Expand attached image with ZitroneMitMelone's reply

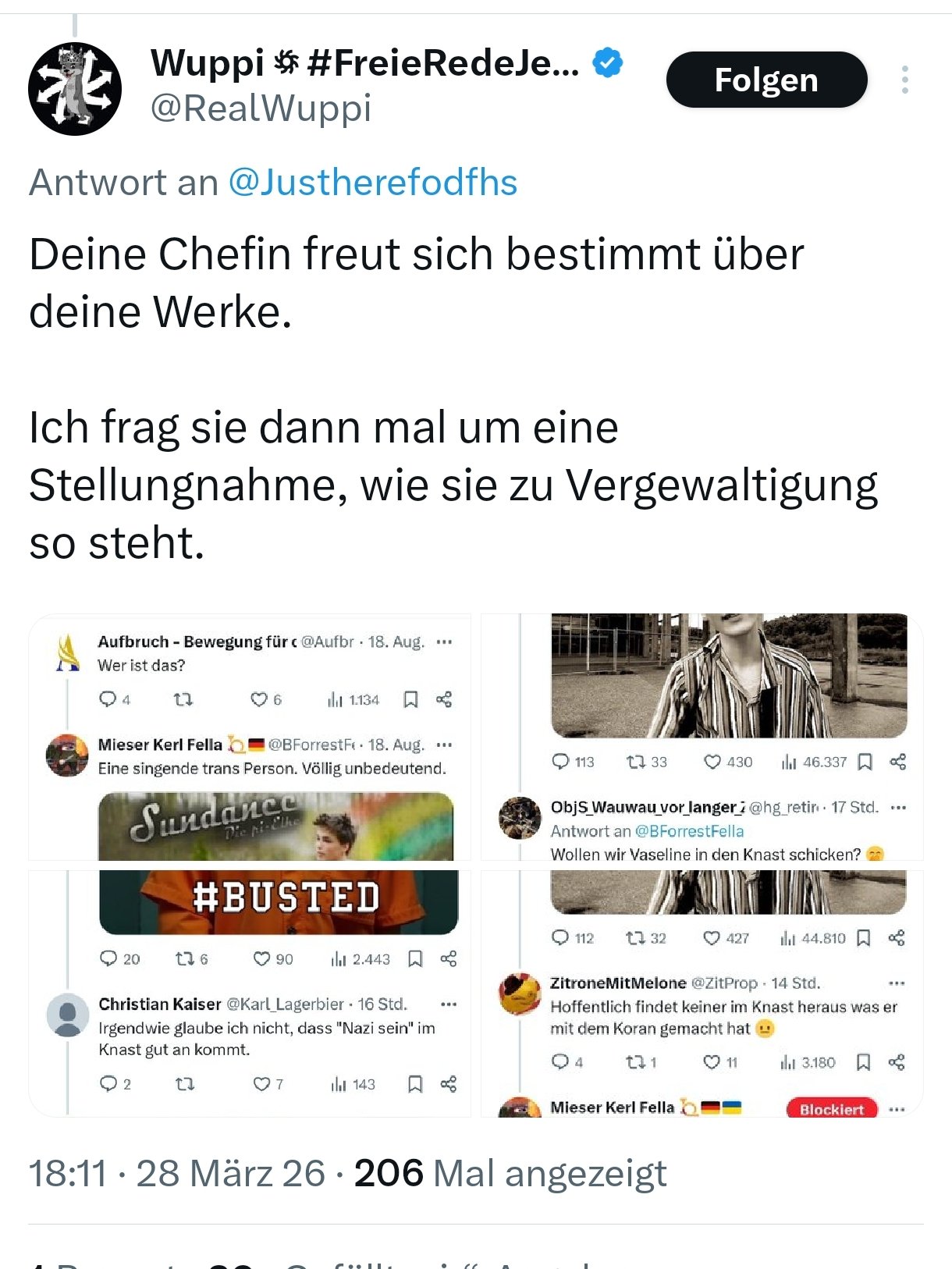(702, 993)
